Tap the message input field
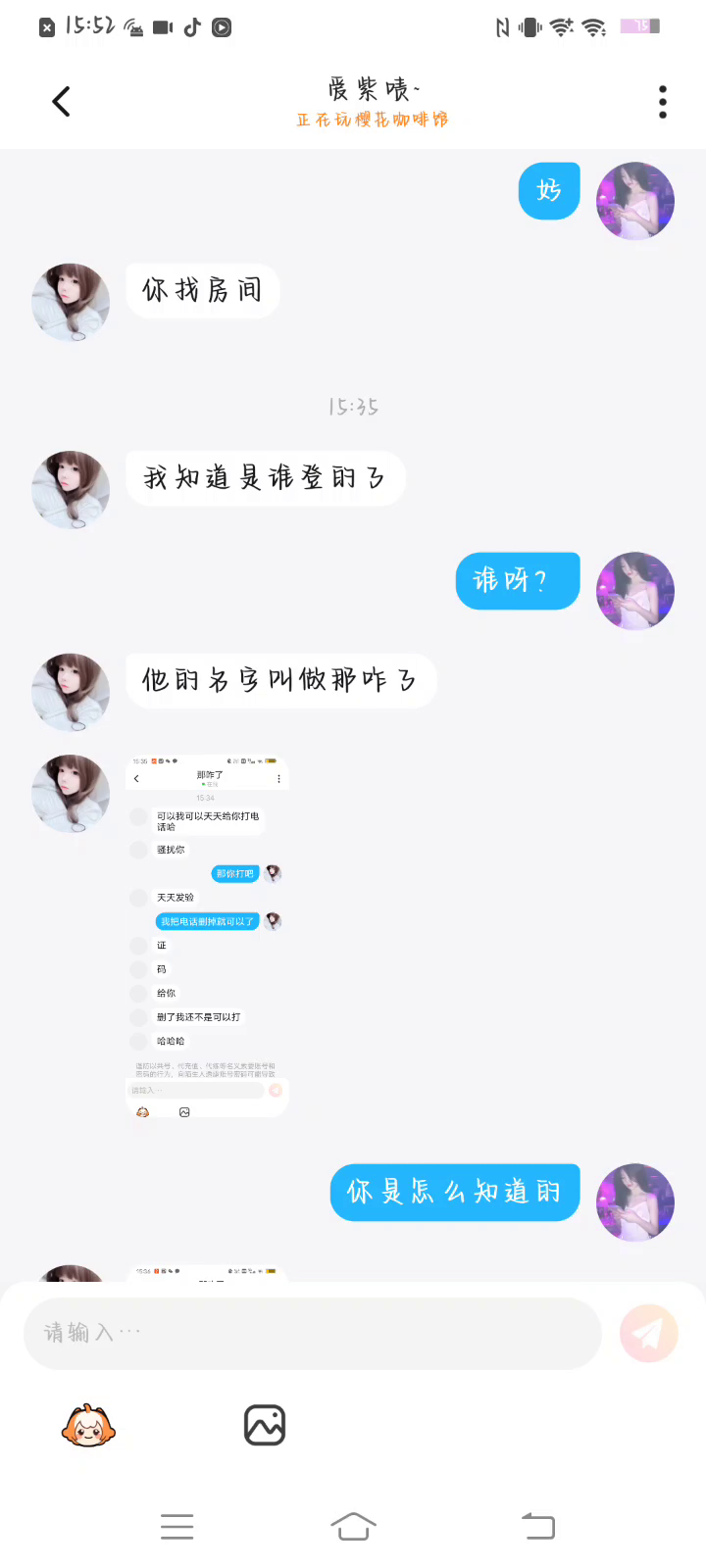This screenshot has width=706, height=1568. tap(312, 1333)
